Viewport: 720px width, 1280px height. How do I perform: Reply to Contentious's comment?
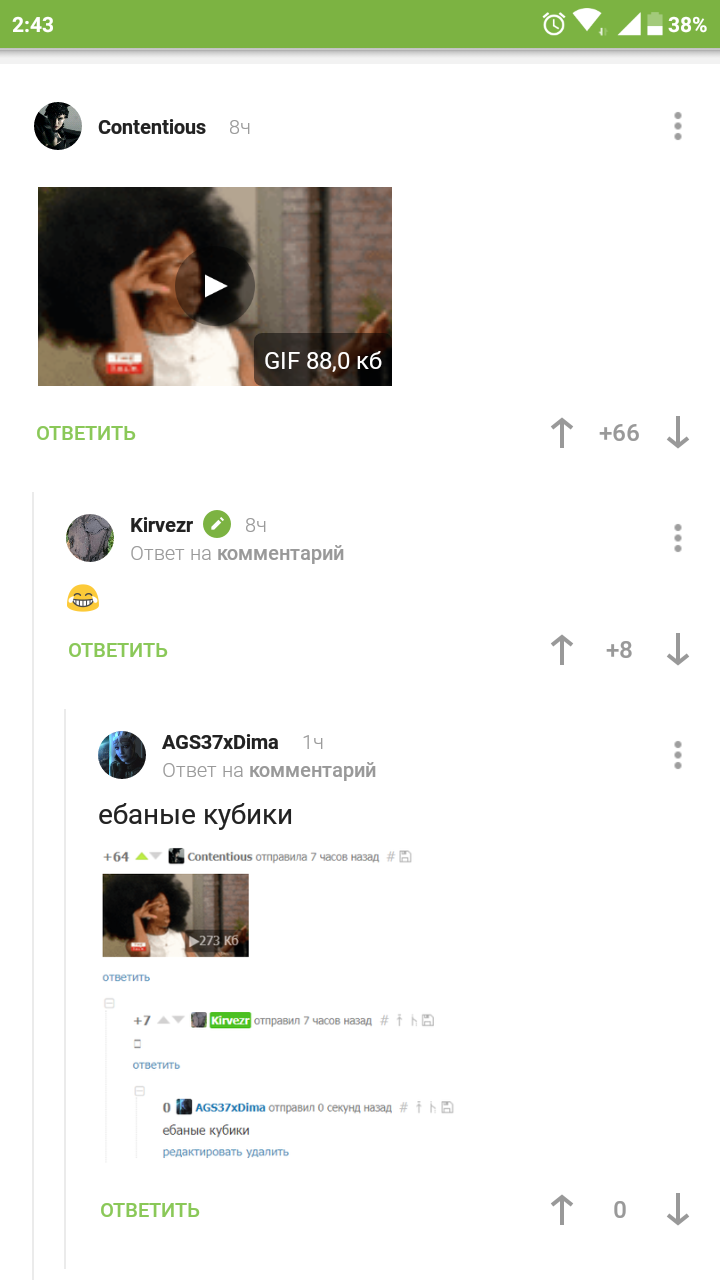86,433
